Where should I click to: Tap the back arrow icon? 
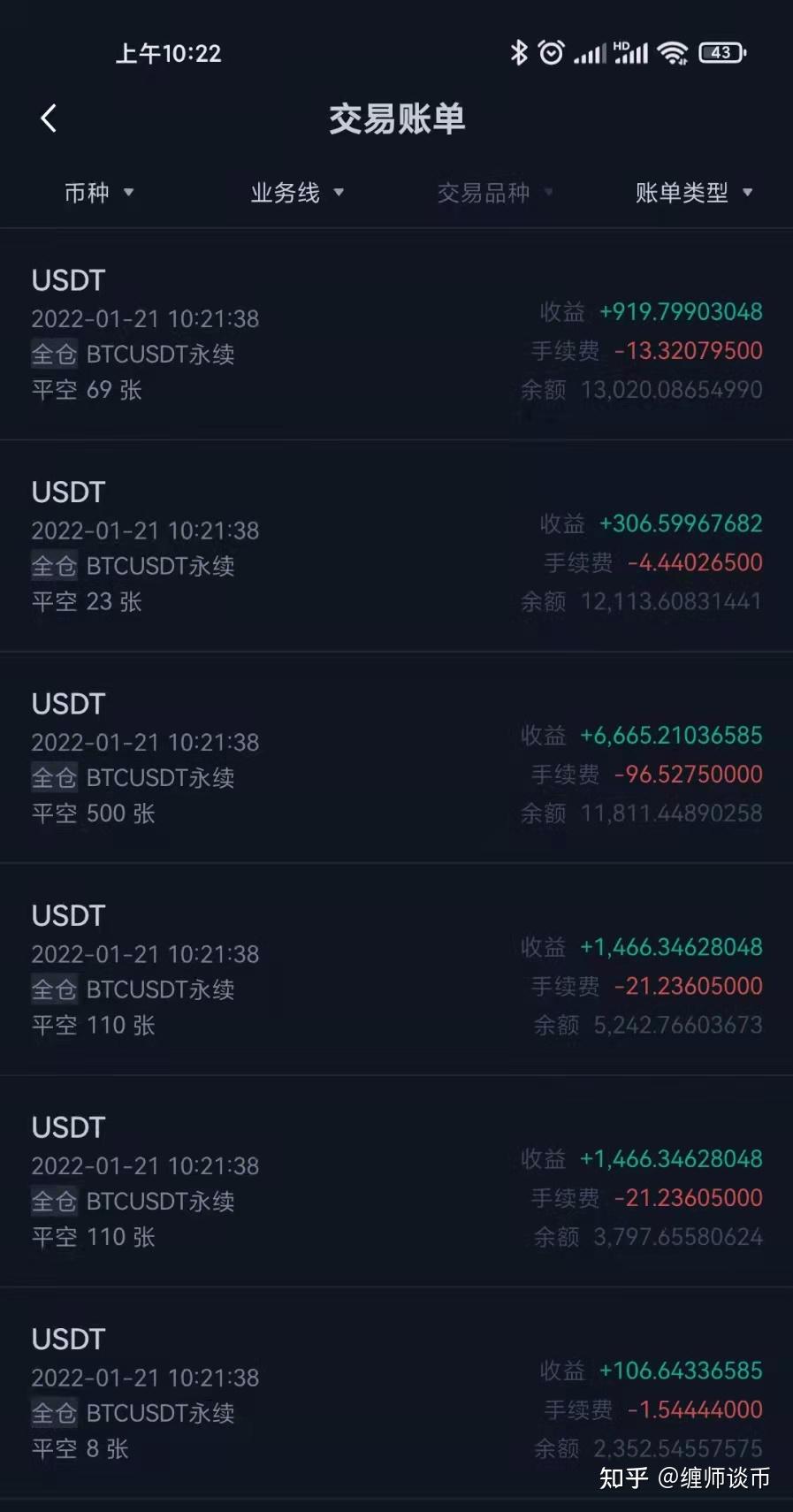coord(49,118)
